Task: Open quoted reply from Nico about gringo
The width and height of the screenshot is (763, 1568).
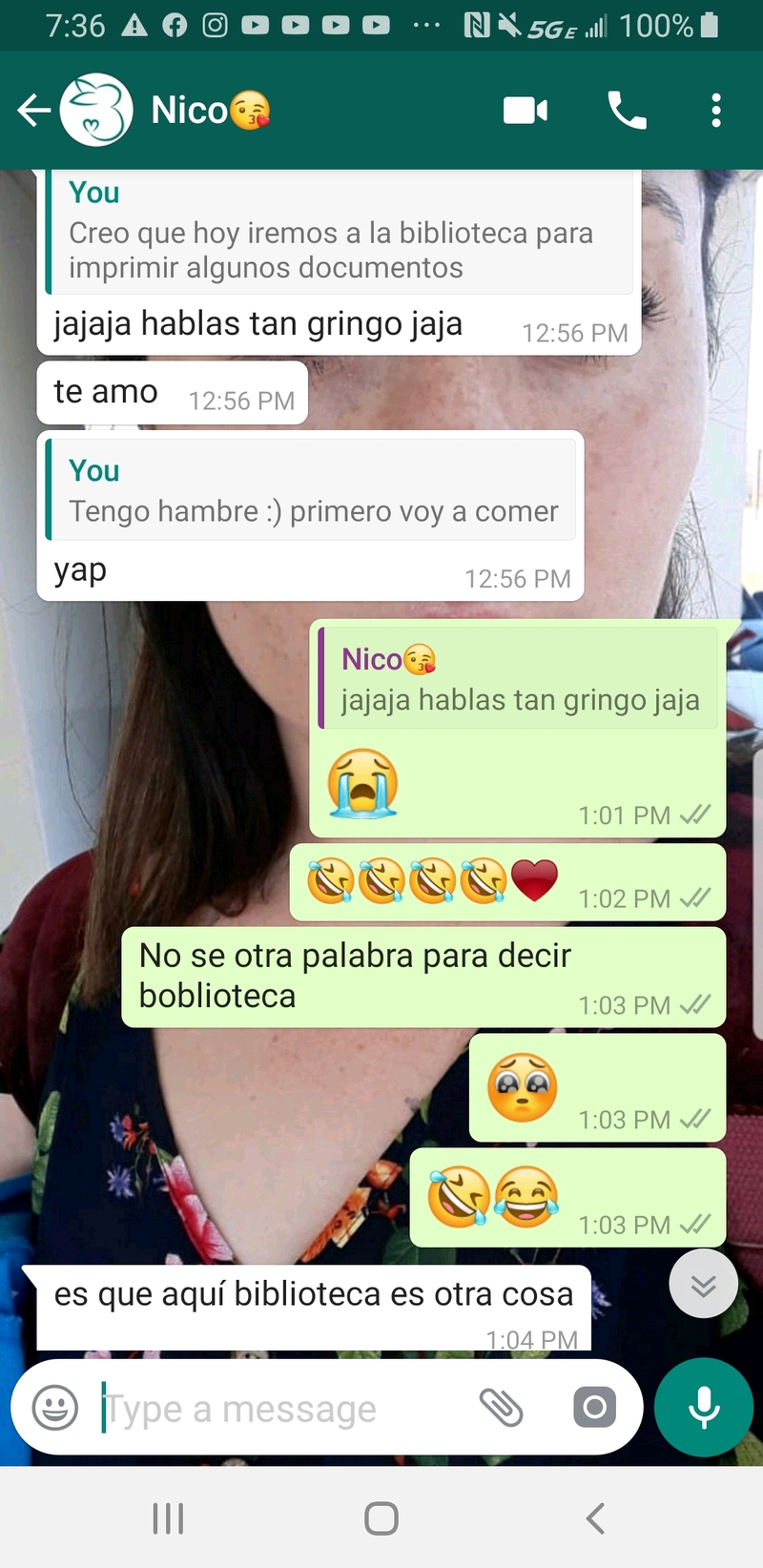Action: pyautogui.click(x=519, y=680)
